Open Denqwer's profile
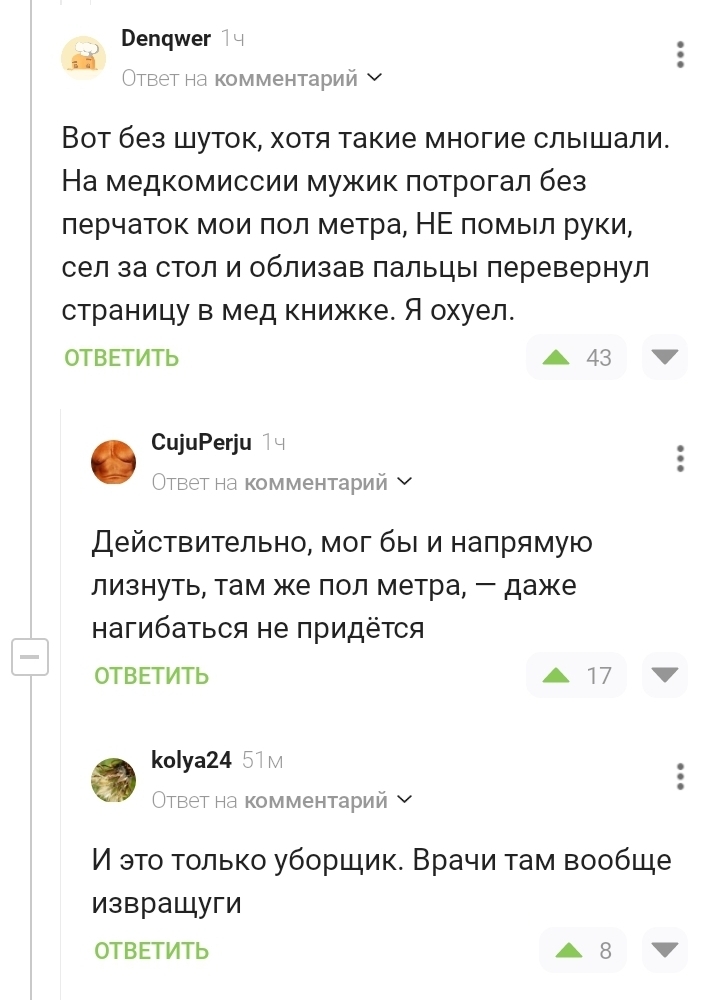Image resolution: width=720 pixels, height=1000 pixels. 165,39
